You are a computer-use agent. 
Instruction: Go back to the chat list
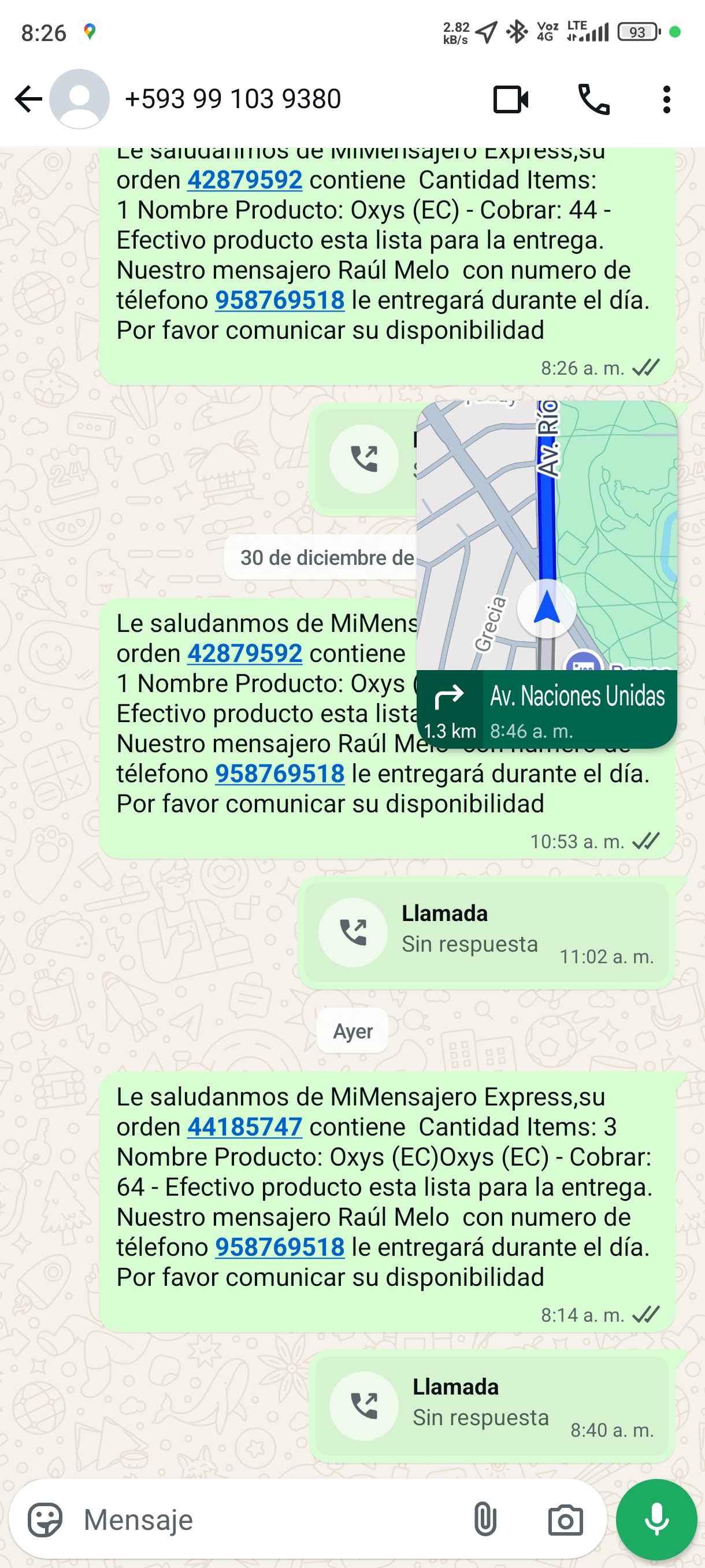pos(28,99)
